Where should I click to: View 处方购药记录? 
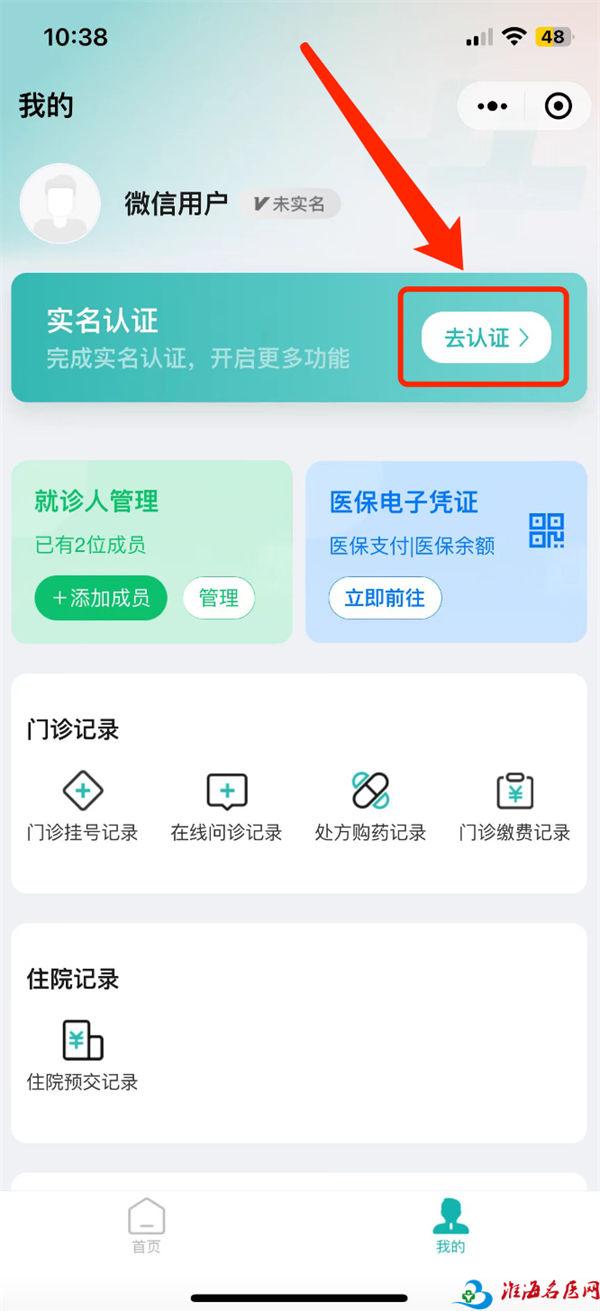370,806
